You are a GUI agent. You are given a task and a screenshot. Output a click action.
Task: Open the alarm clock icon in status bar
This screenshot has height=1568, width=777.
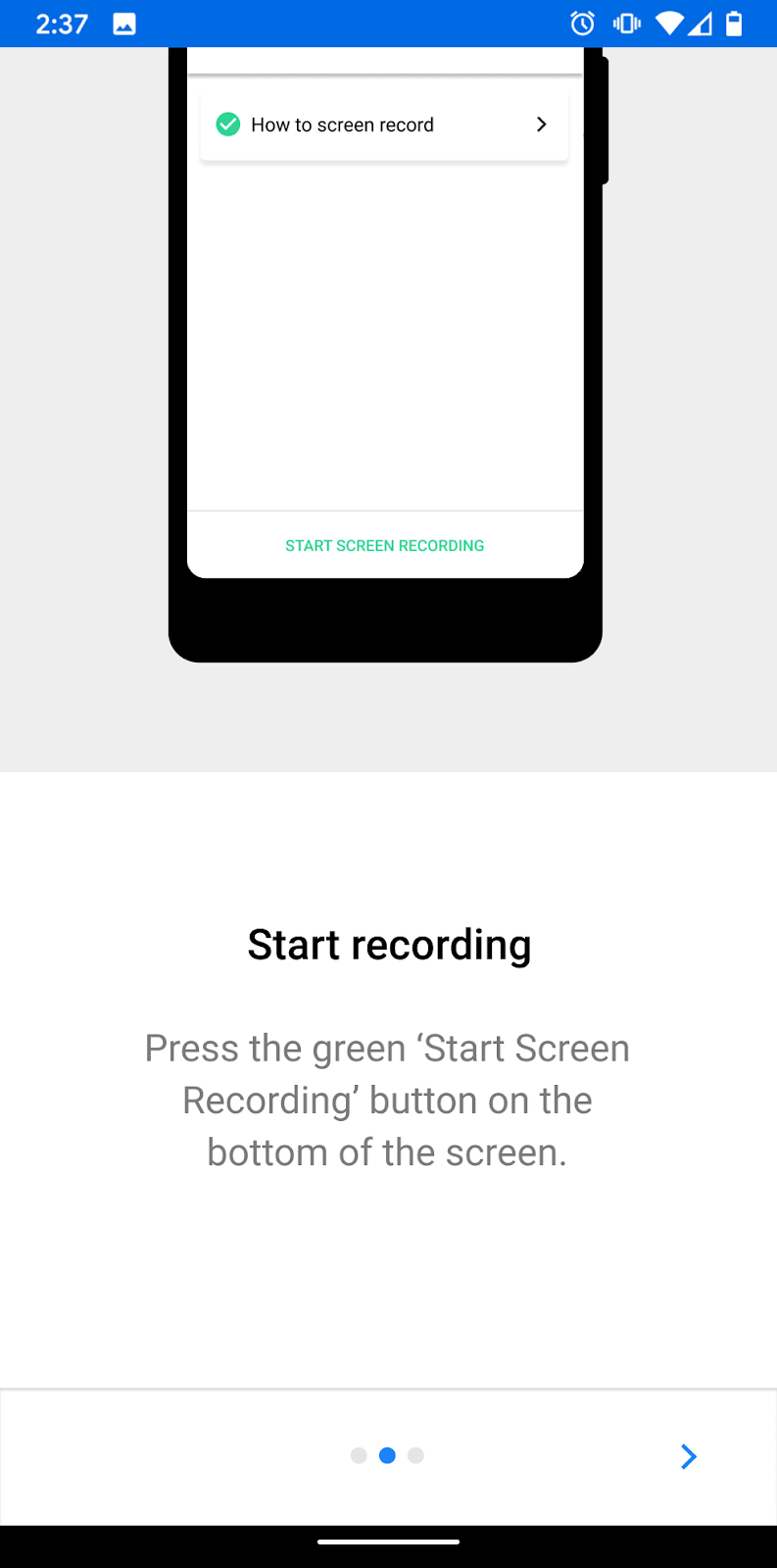pyautogui.click(x=582, y=24)
